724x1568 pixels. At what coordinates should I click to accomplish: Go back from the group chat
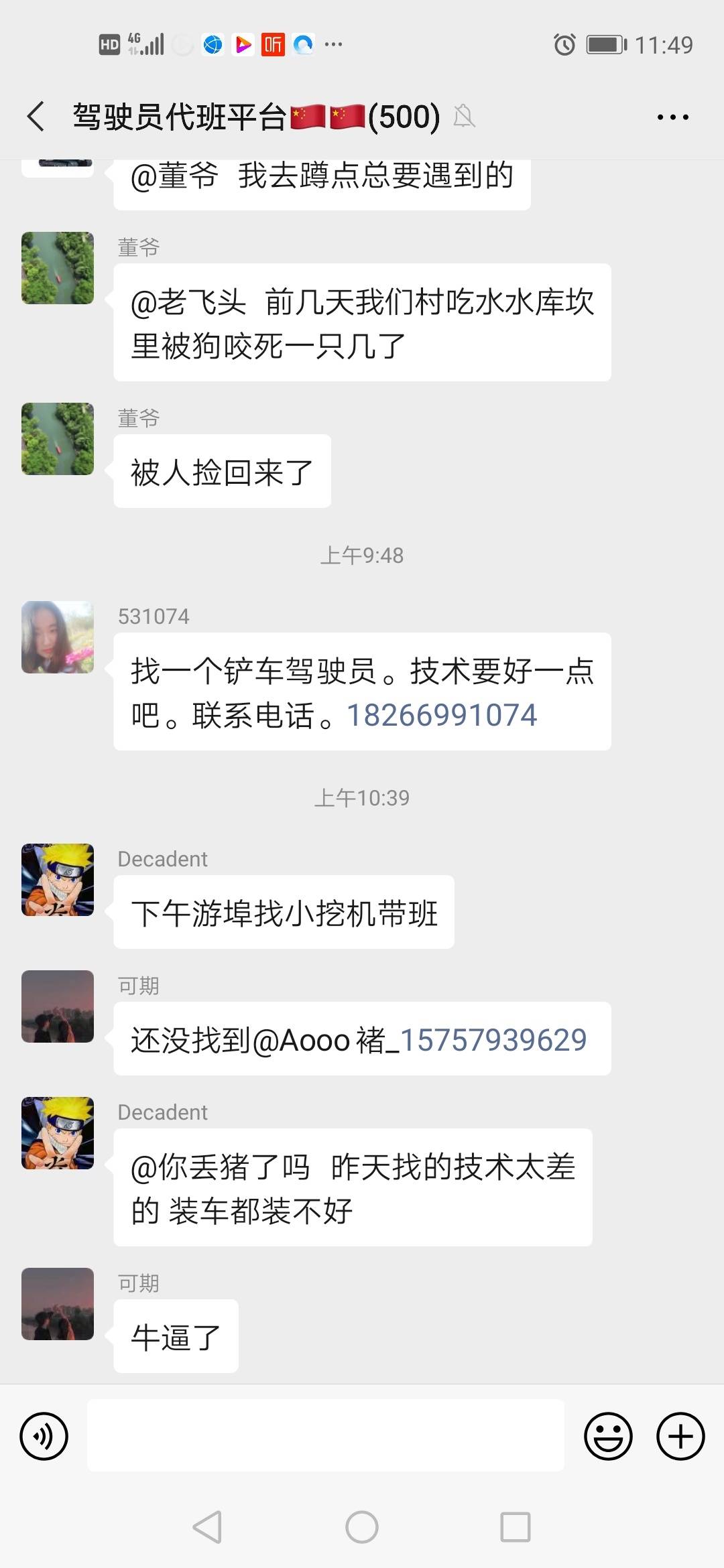click(x=36, y=117)
